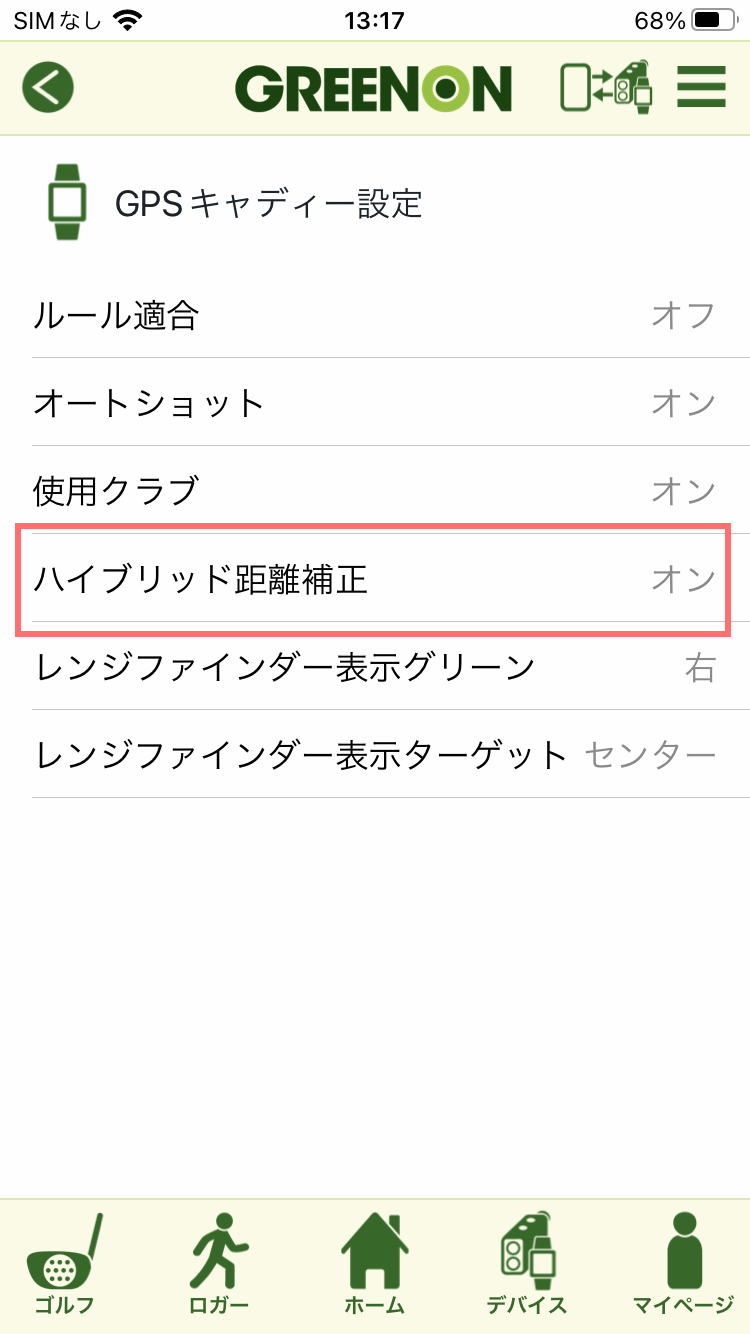This screenshot has width=750, height=1334.
Task: Open the phone-to-device sync icon
Action: 606,88
